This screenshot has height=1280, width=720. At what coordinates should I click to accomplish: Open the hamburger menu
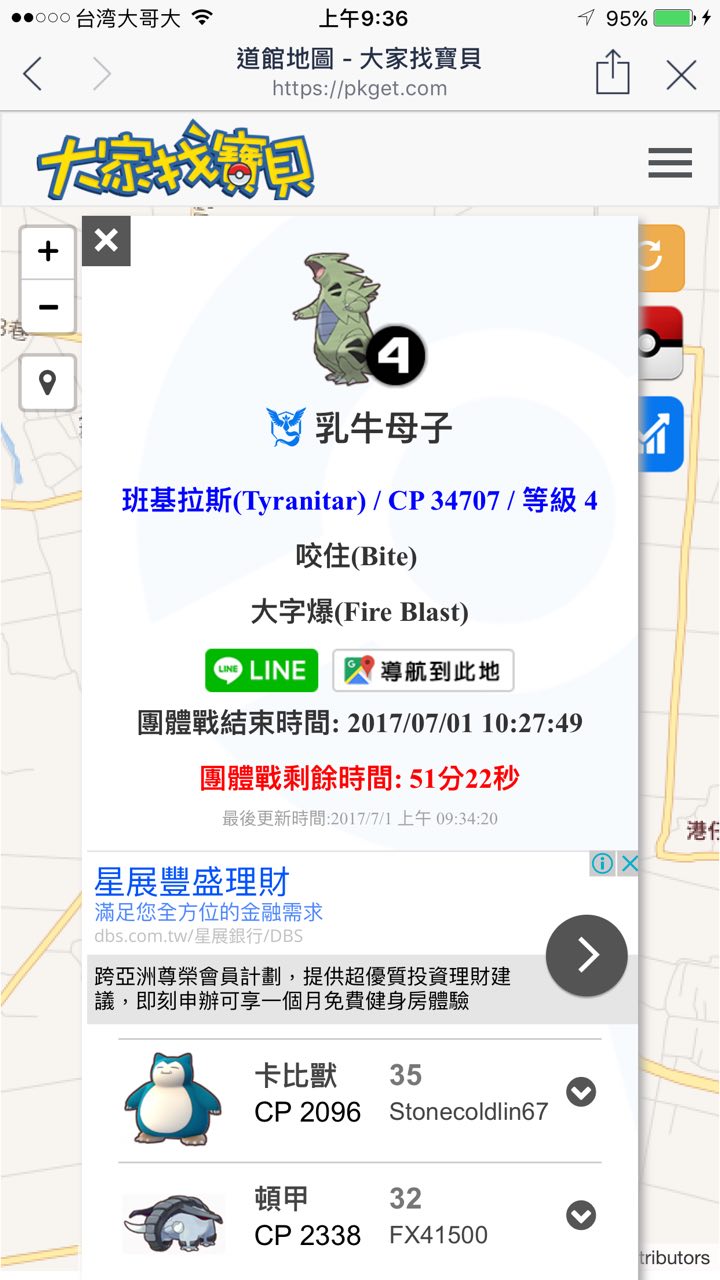[669, 162]
